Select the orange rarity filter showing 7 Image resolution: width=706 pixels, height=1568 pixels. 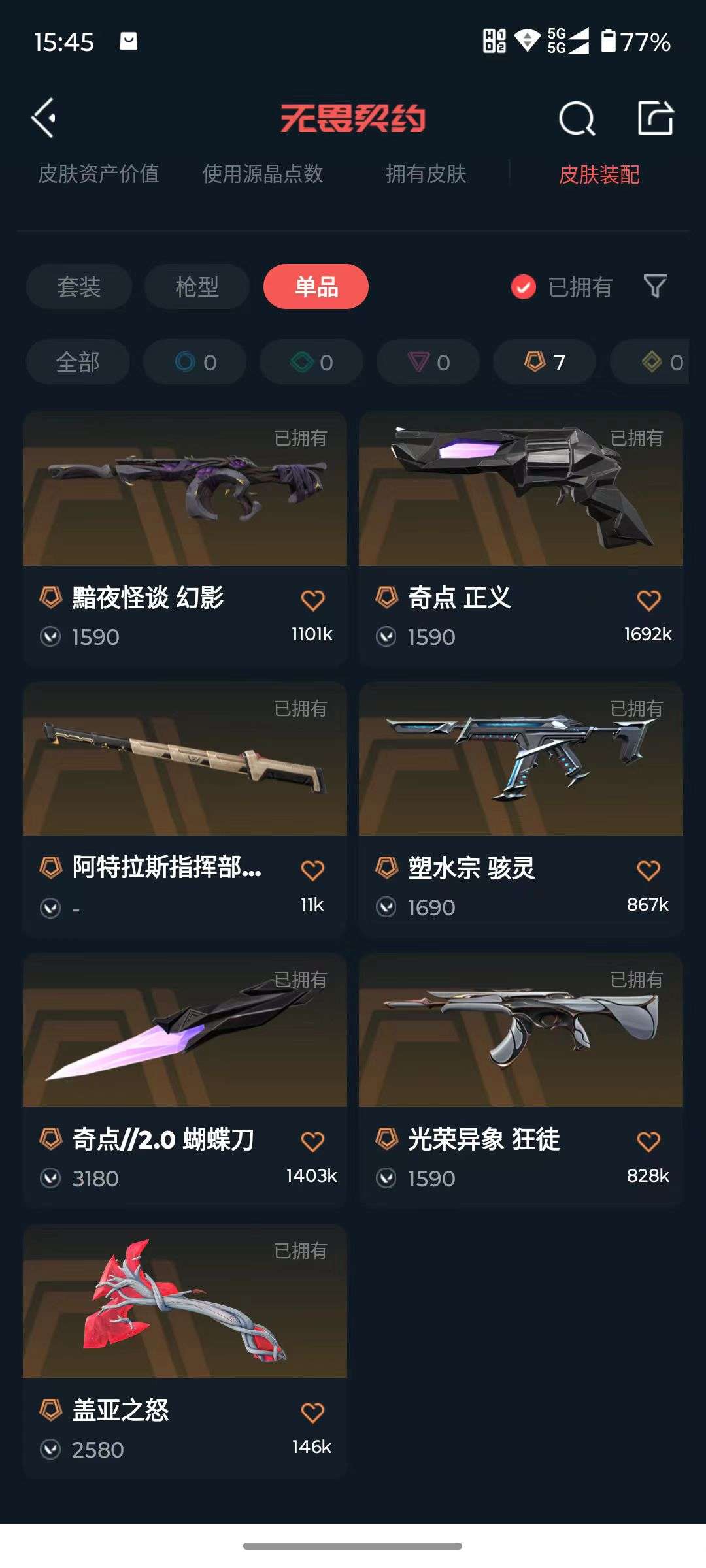(x=536, y=360)
